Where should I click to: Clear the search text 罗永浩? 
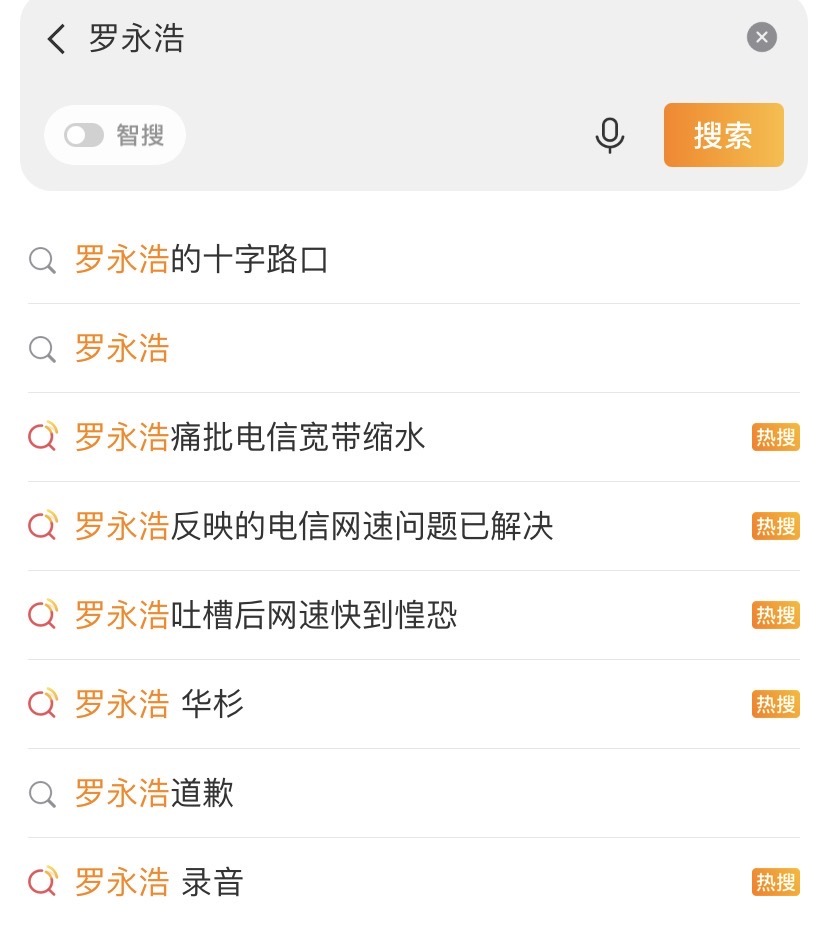(761, 38)
